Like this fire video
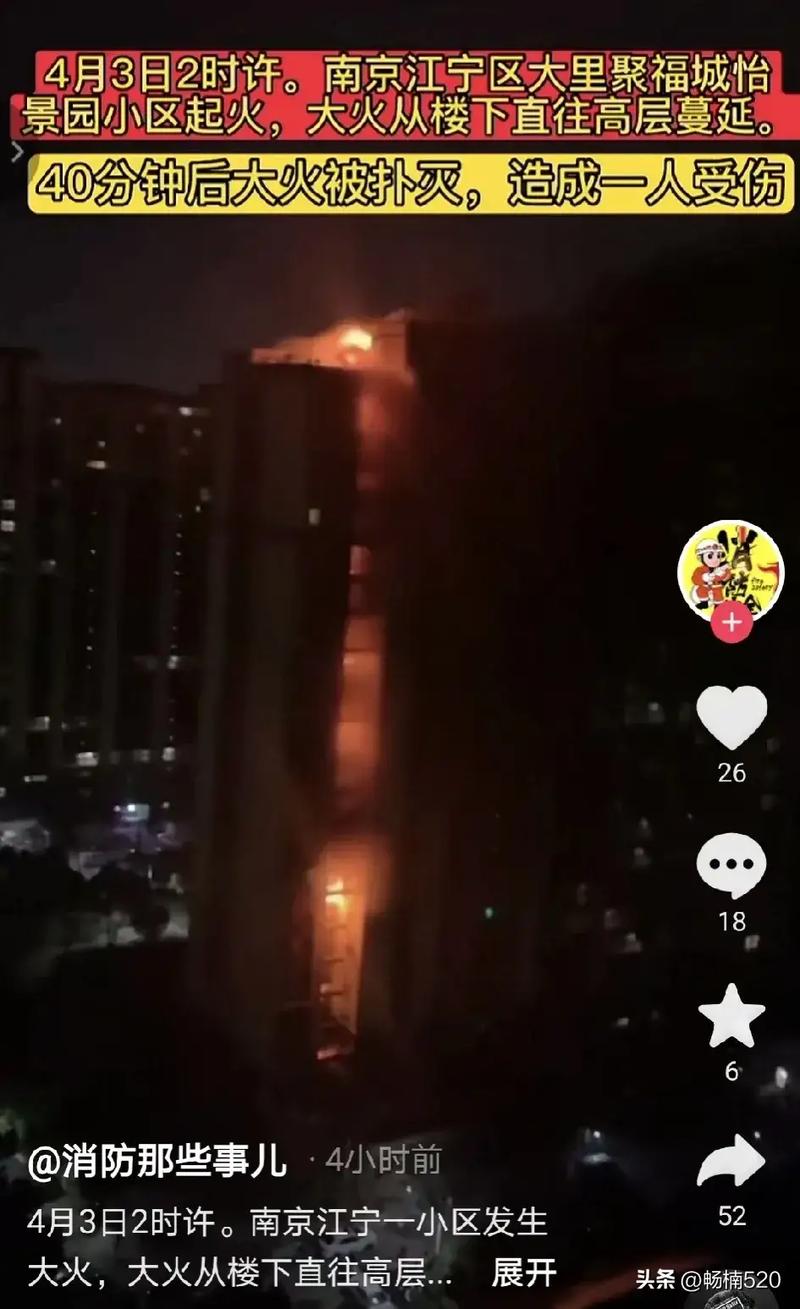 tap(732, 717)
